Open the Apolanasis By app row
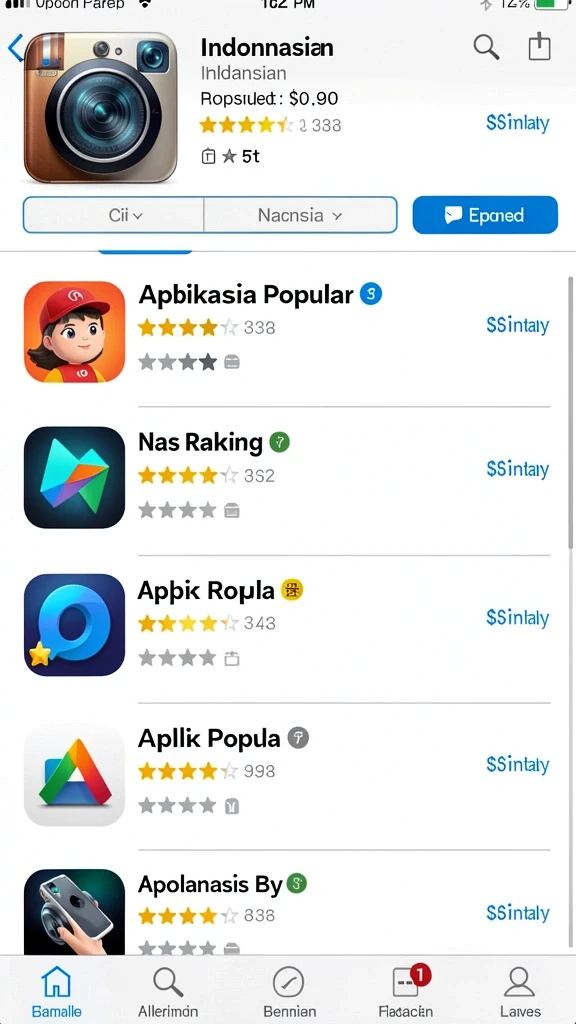576x1024 pixels. (x=287, y=911)
